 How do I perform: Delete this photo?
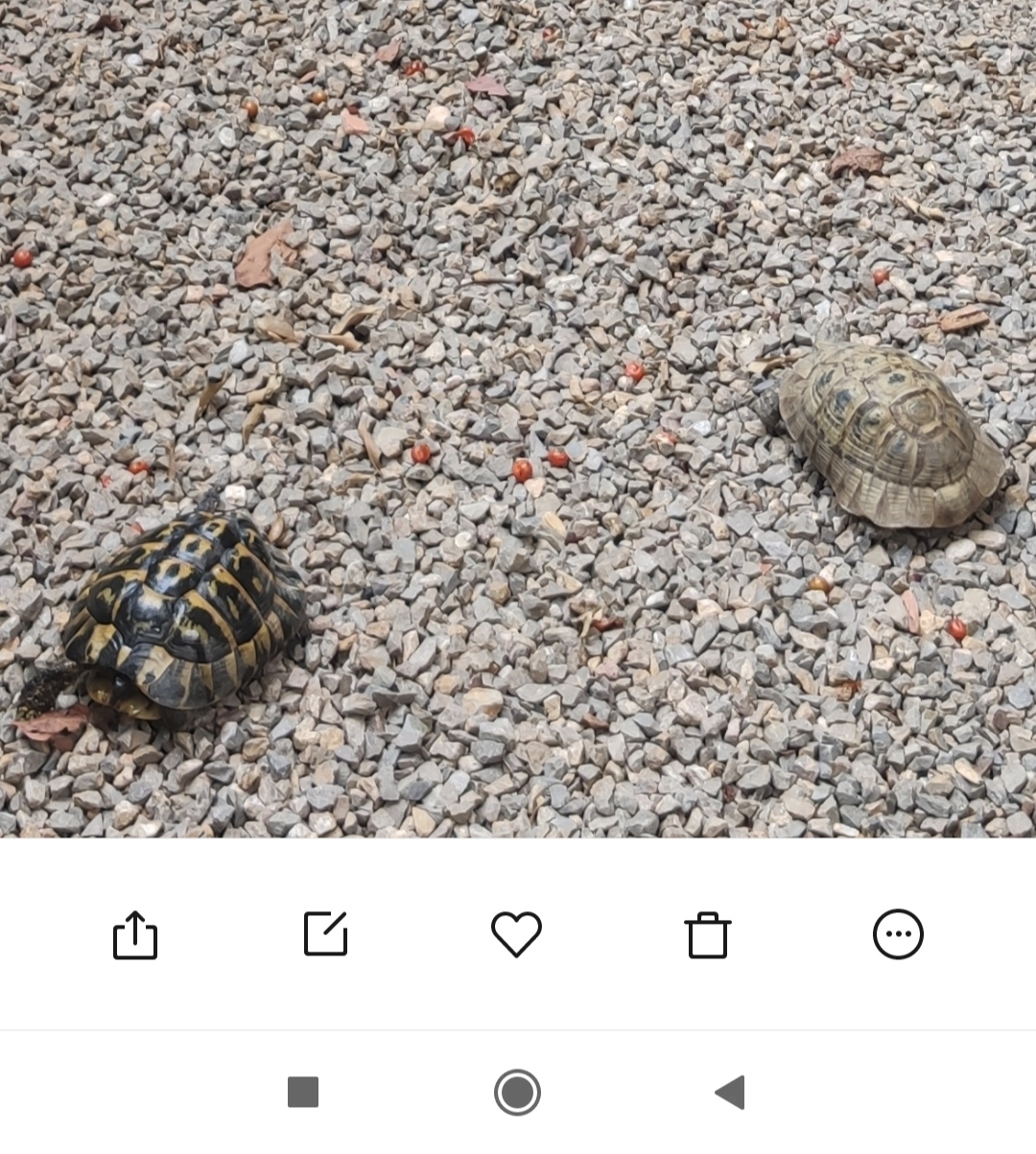(x=707, y=935)
